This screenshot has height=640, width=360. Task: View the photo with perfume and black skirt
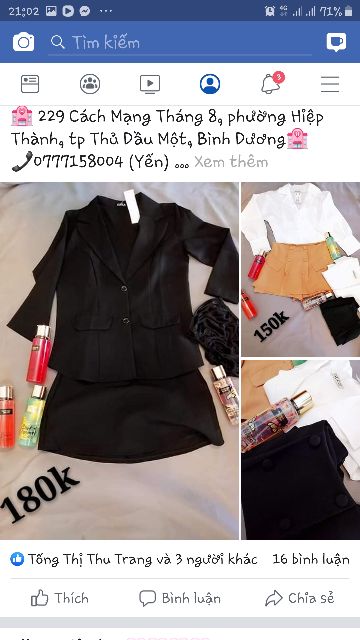tap(300, 450)
